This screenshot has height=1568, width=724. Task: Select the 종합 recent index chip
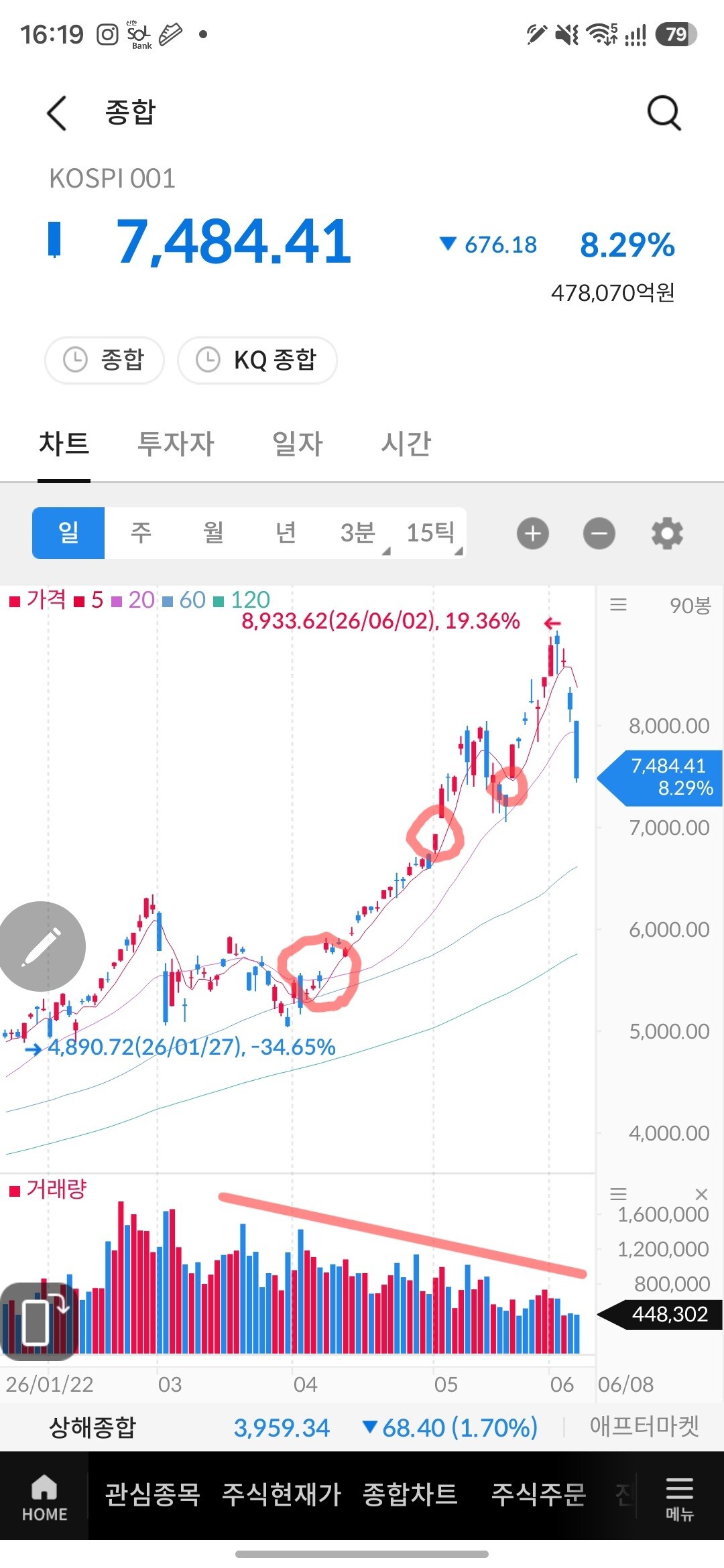pyautogui.click(x=104, y=360)
